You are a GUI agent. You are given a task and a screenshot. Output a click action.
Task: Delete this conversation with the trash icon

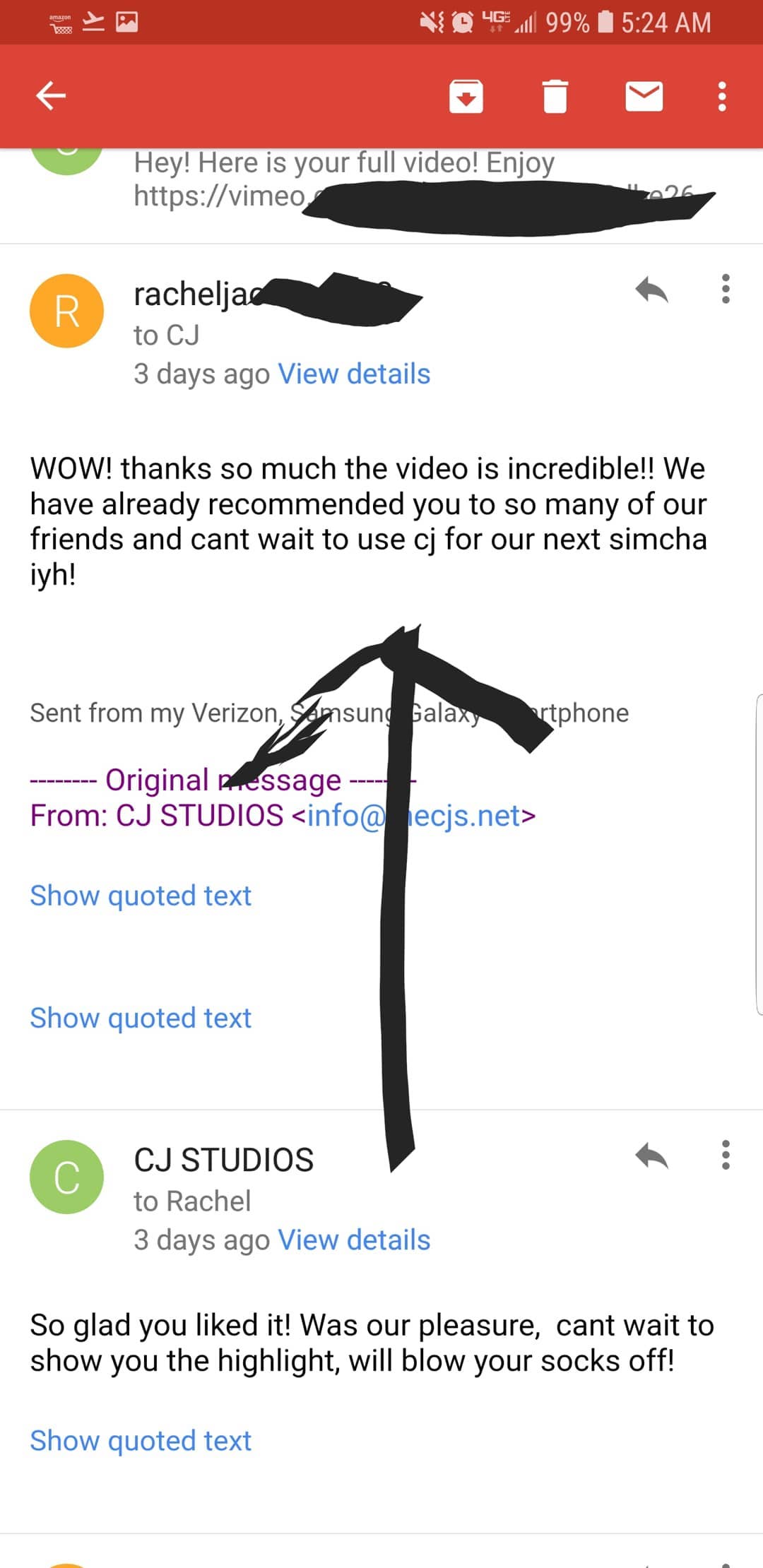(555, 96)
